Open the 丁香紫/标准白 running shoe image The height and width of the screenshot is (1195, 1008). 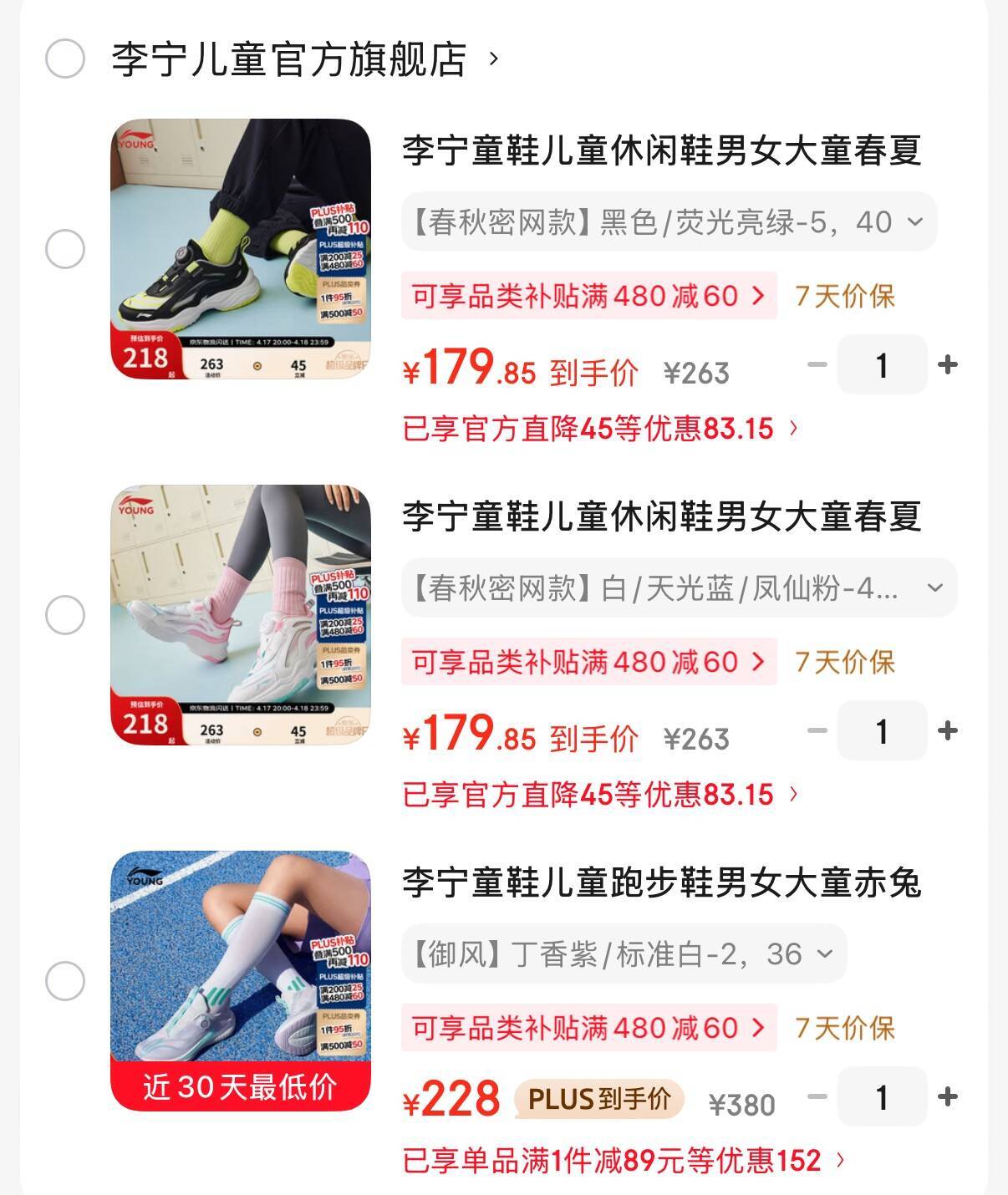(x=241, y=981)
